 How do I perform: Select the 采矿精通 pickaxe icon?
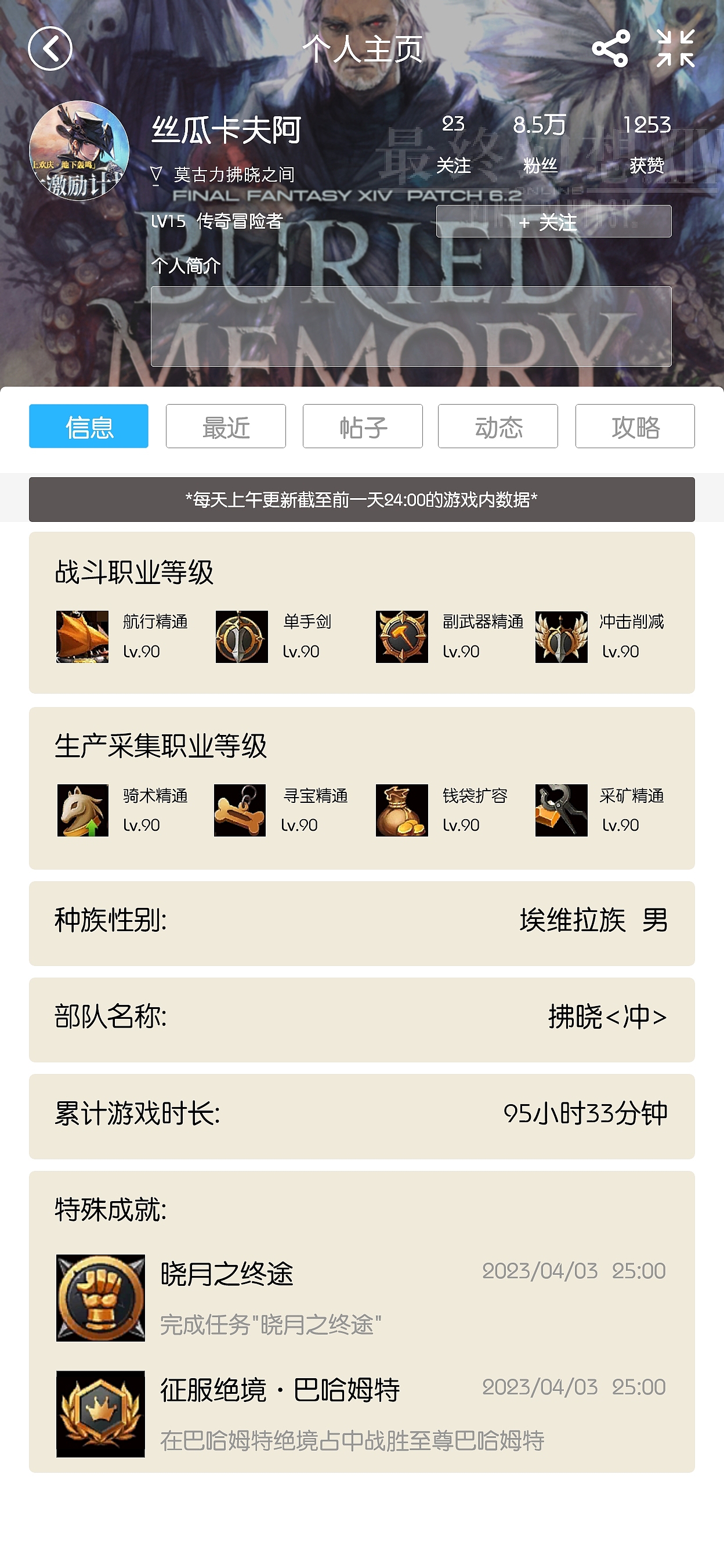pos(560,811)
